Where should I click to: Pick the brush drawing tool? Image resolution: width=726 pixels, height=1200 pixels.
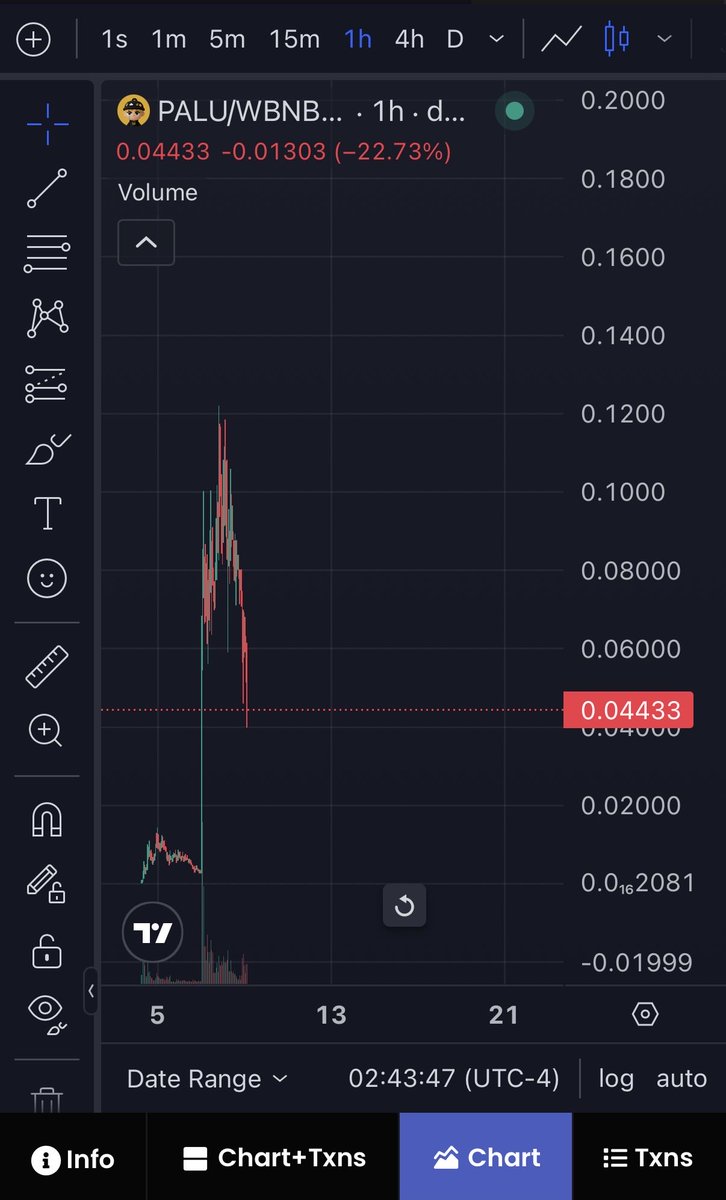47,449
